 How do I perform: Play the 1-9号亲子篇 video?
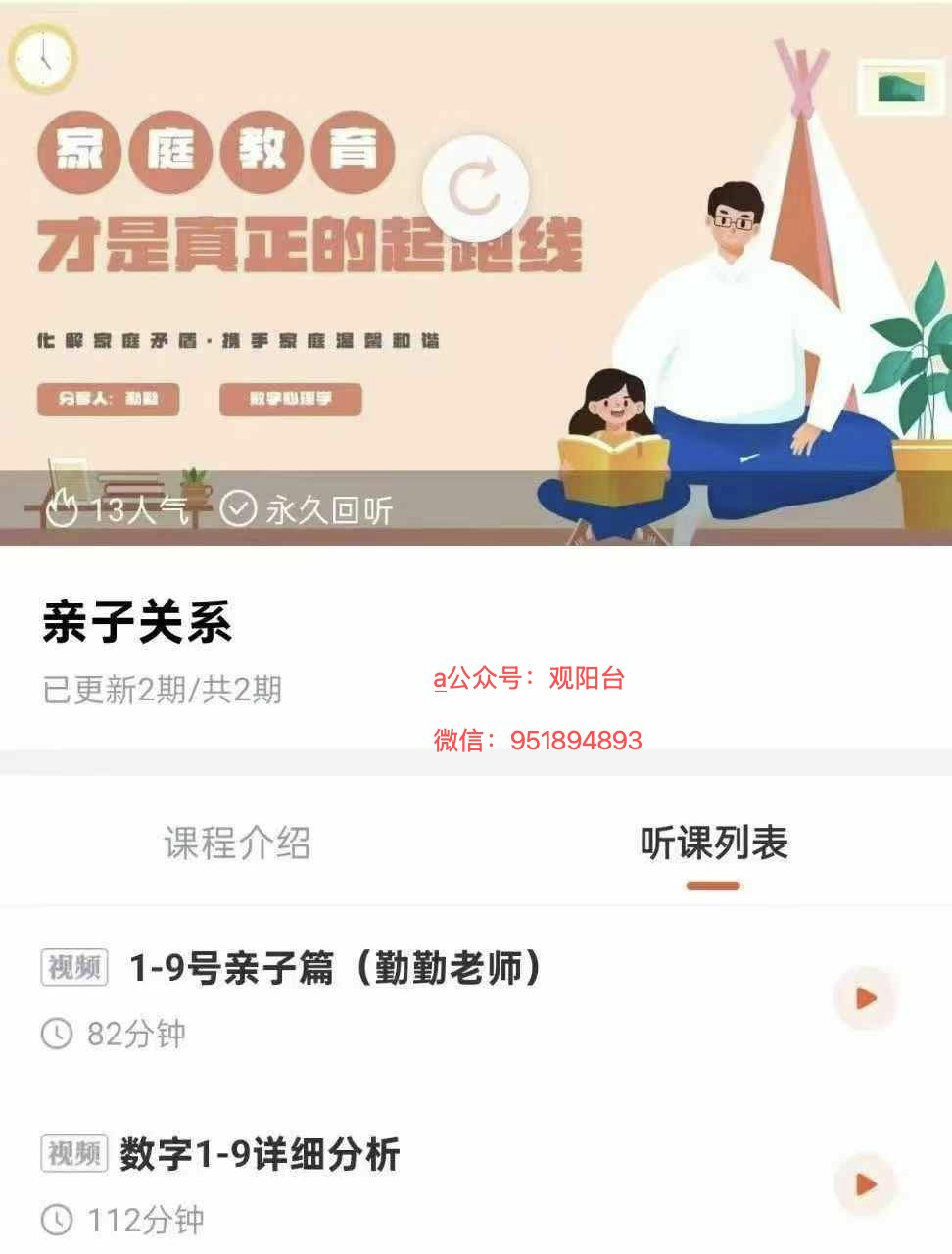[x=865, y=998]
